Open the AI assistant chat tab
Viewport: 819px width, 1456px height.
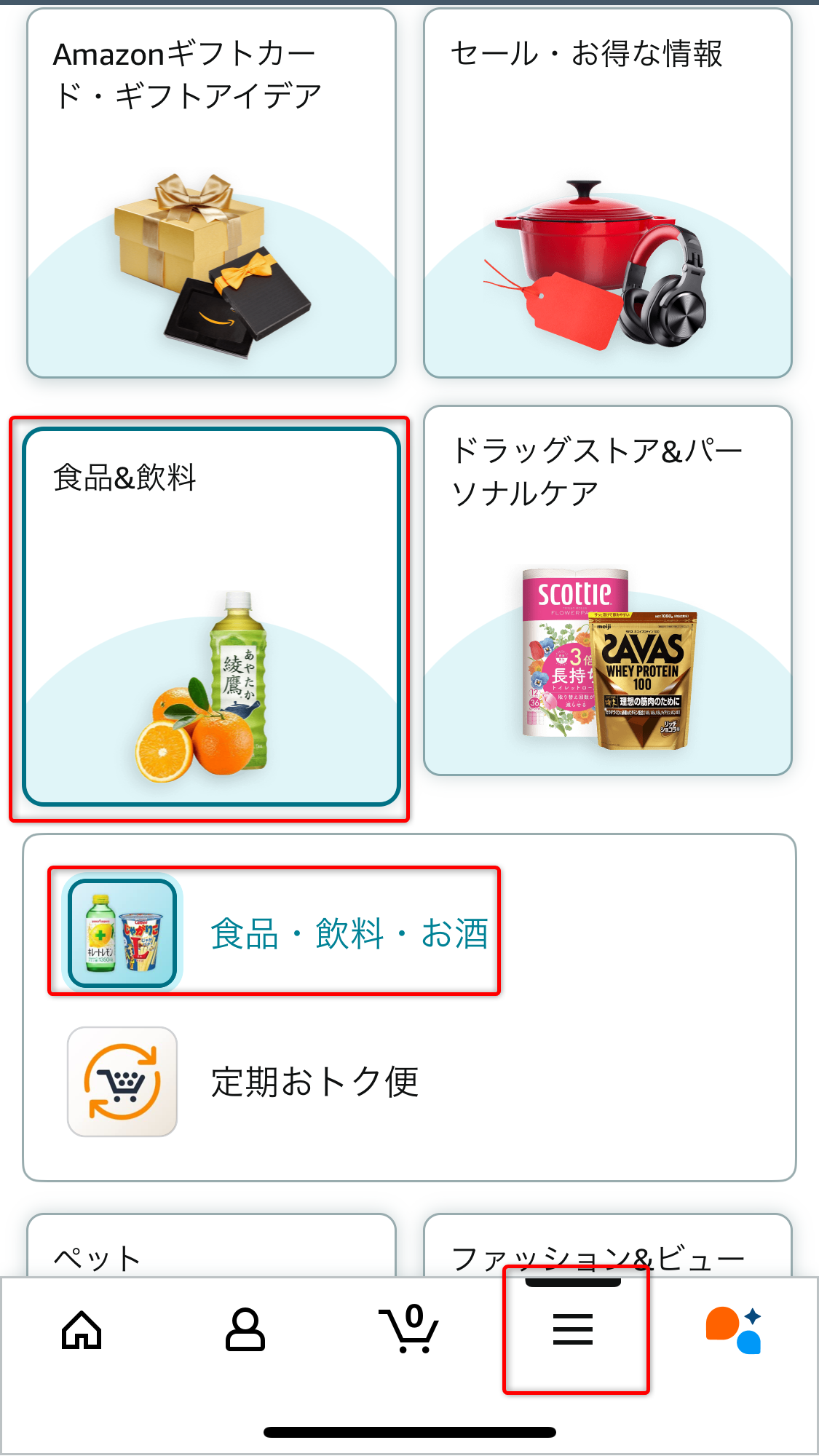coord(734,1330)
